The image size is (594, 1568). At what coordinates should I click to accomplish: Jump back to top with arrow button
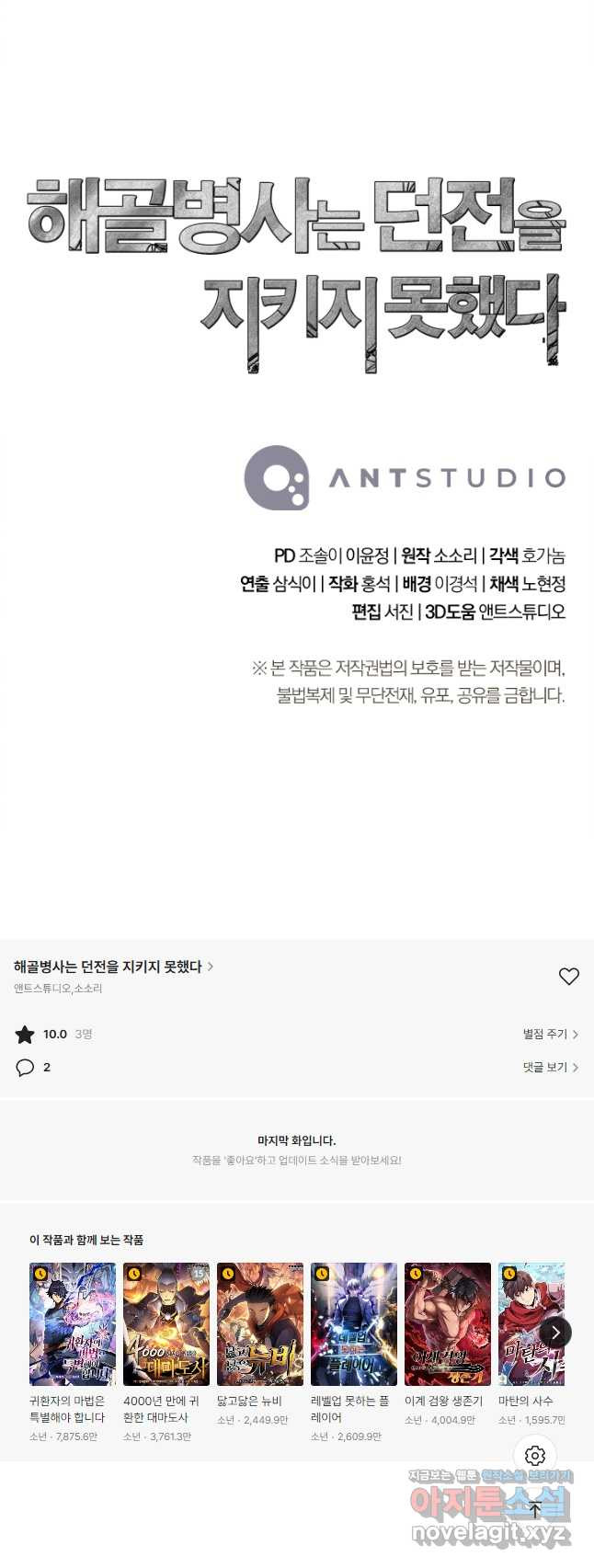point(535,1509)
